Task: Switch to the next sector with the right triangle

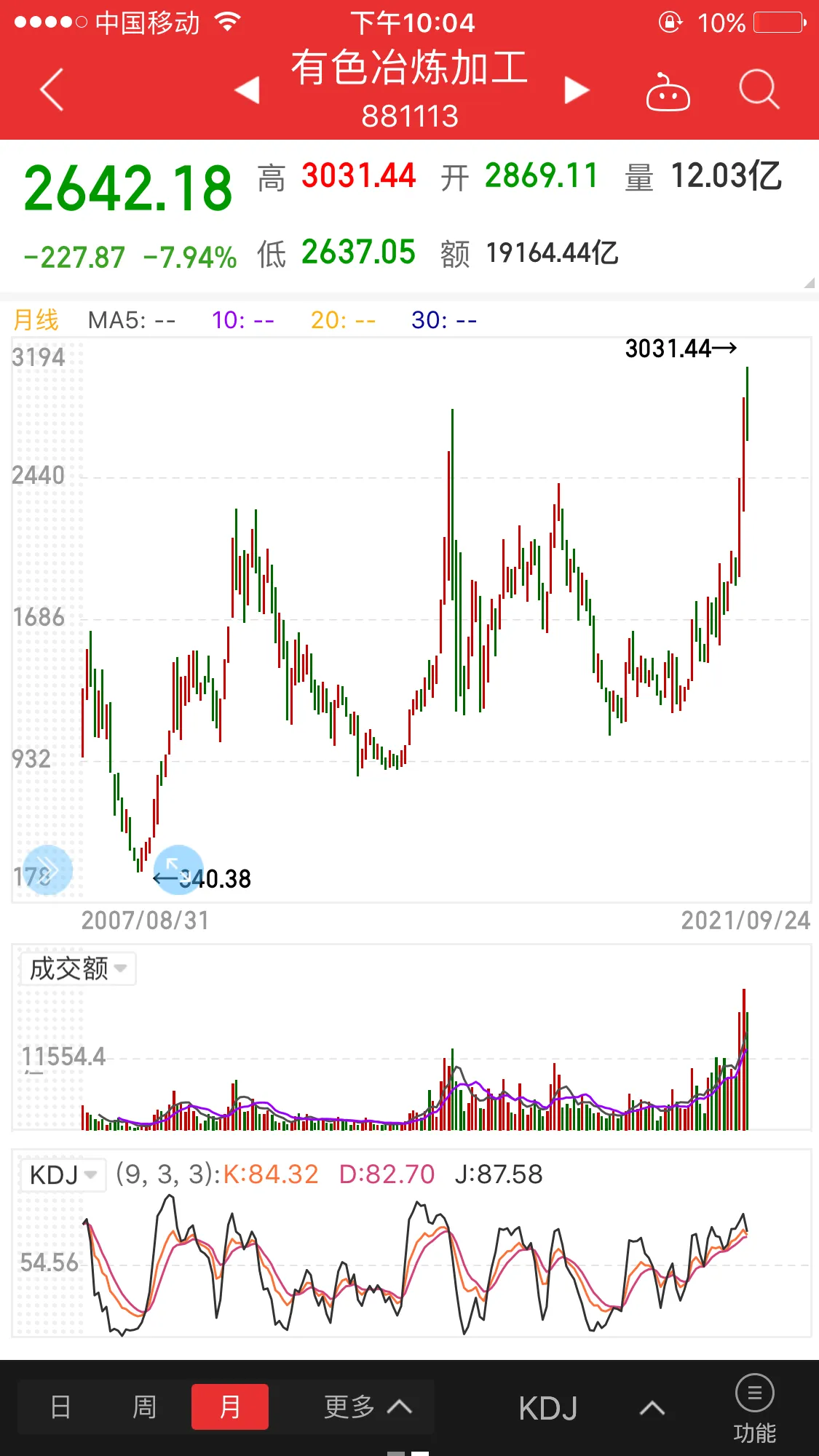Action: point(577,90)
